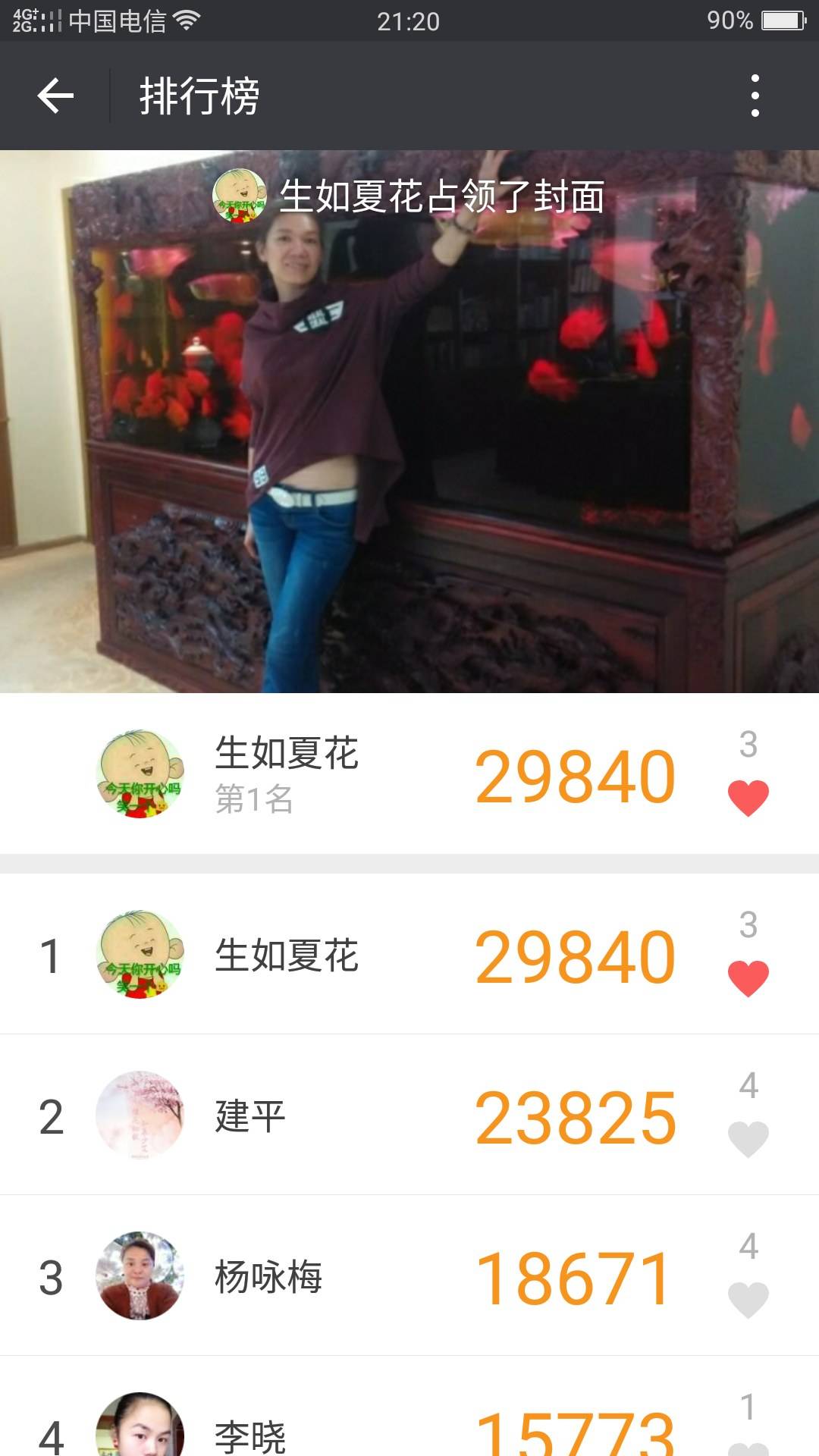The height and width of the screenshot is (1456, 819).
Task: Tap 建平's profile avatar
Action: [x=140, y=1116]
